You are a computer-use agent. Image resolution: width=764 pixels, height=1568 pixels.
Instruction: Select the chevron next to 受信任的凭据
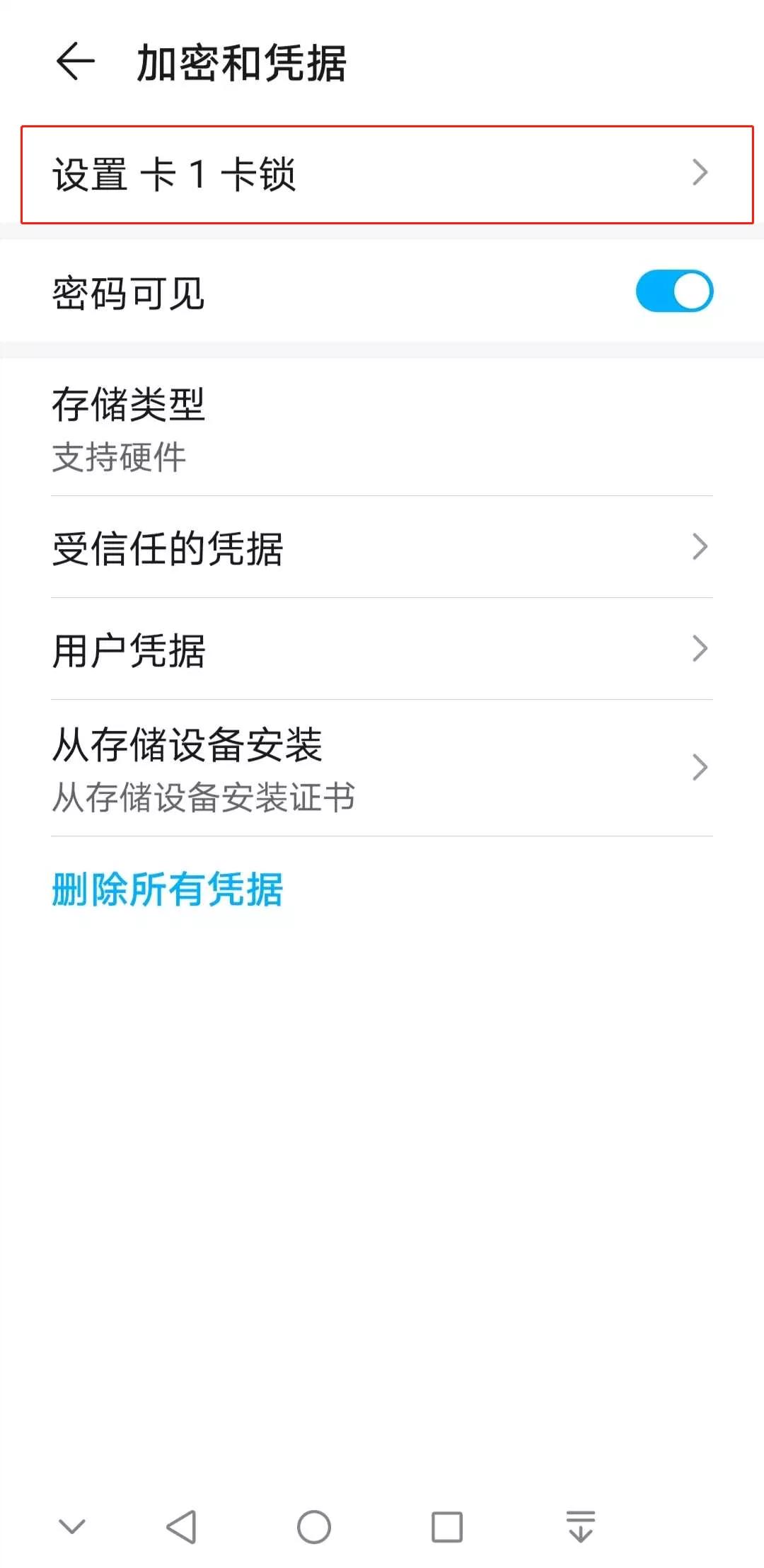pyautogui.click(x=700, y=544)
